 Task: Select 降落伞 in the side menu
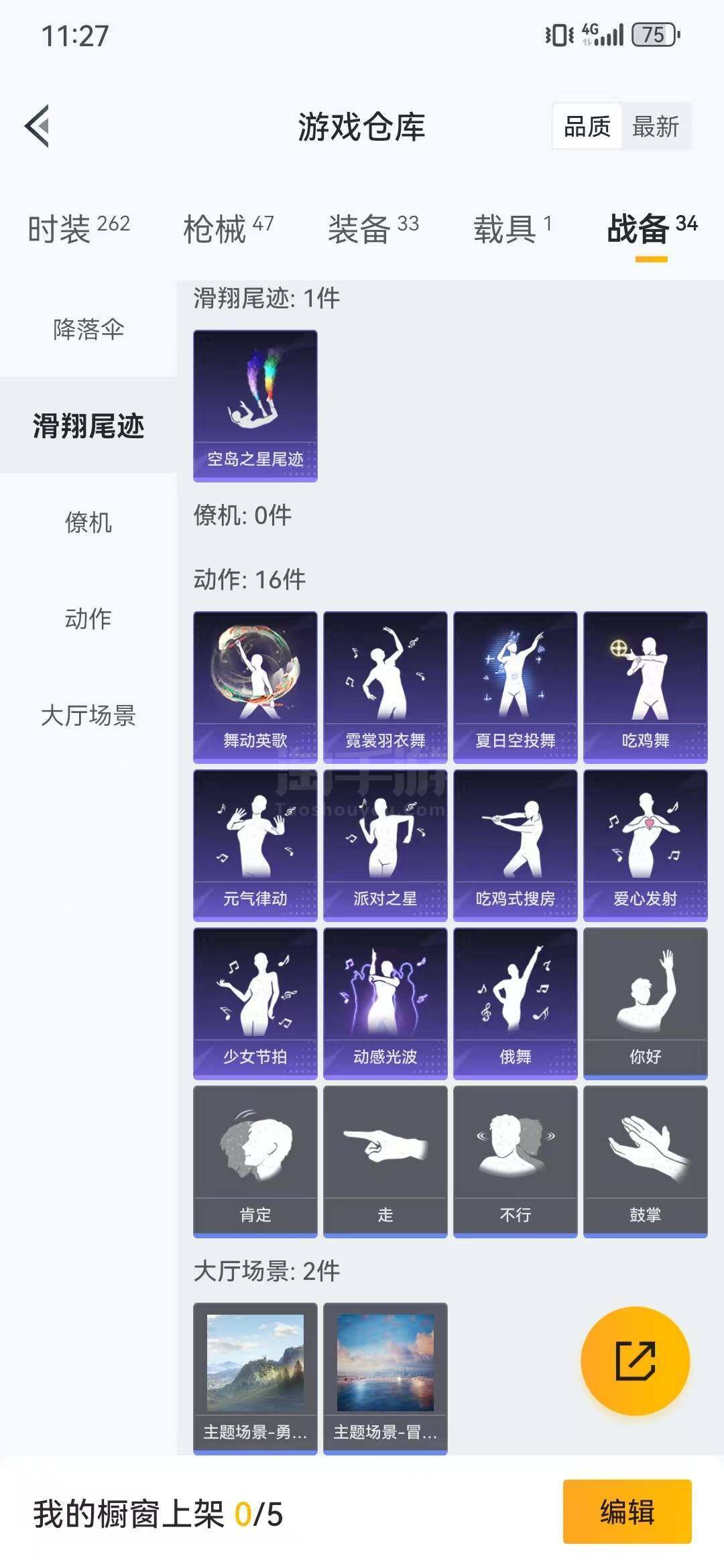point(88,329)
